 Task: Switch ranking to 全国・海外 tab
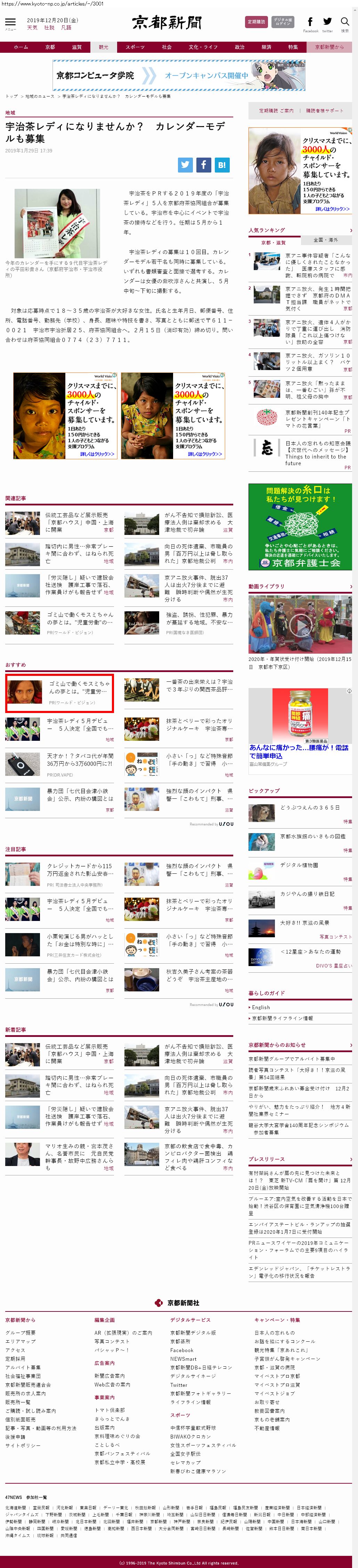tap(325, 240)
